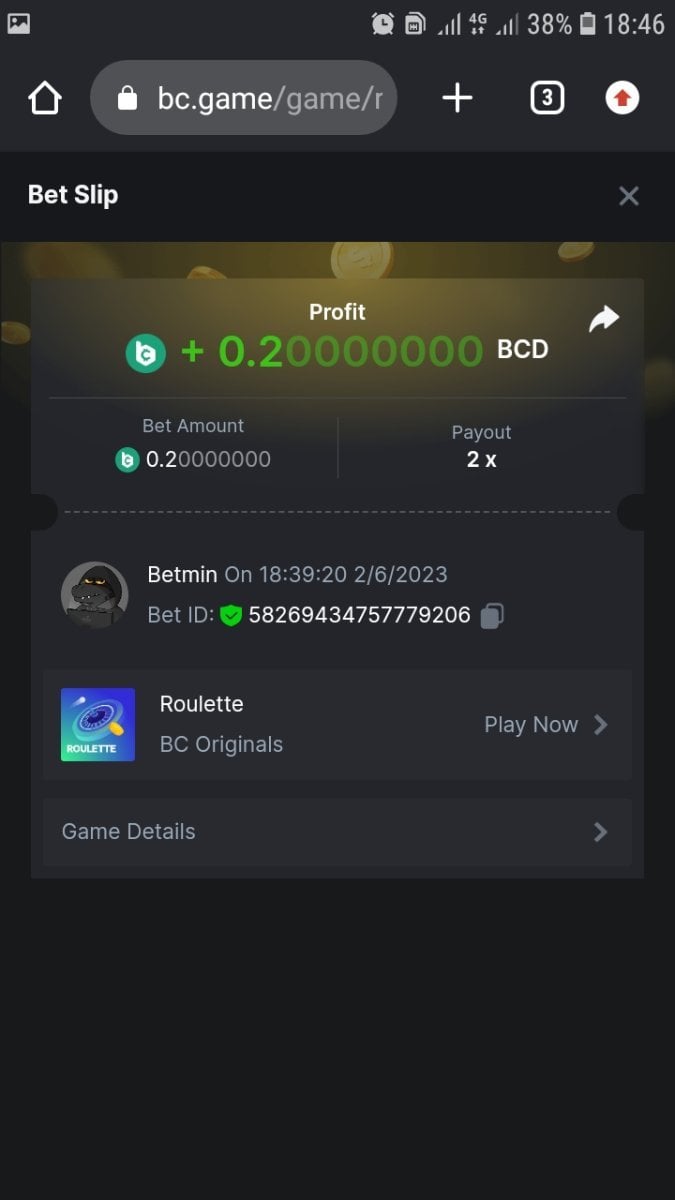
Task: Expand Game Details
Action: [x=337, y=832]
